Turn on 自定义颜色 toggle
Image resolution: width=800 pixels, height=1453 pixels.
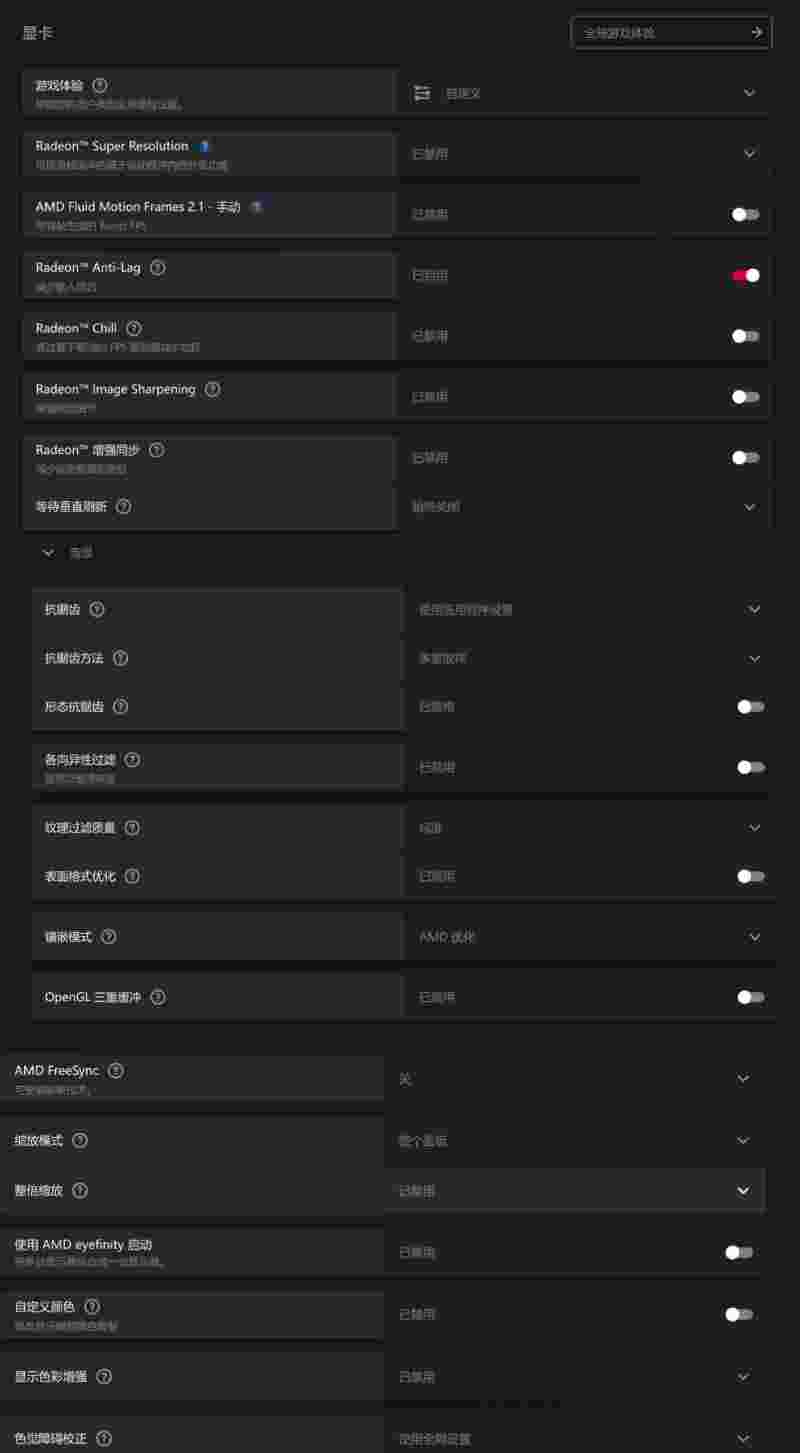738,1314
